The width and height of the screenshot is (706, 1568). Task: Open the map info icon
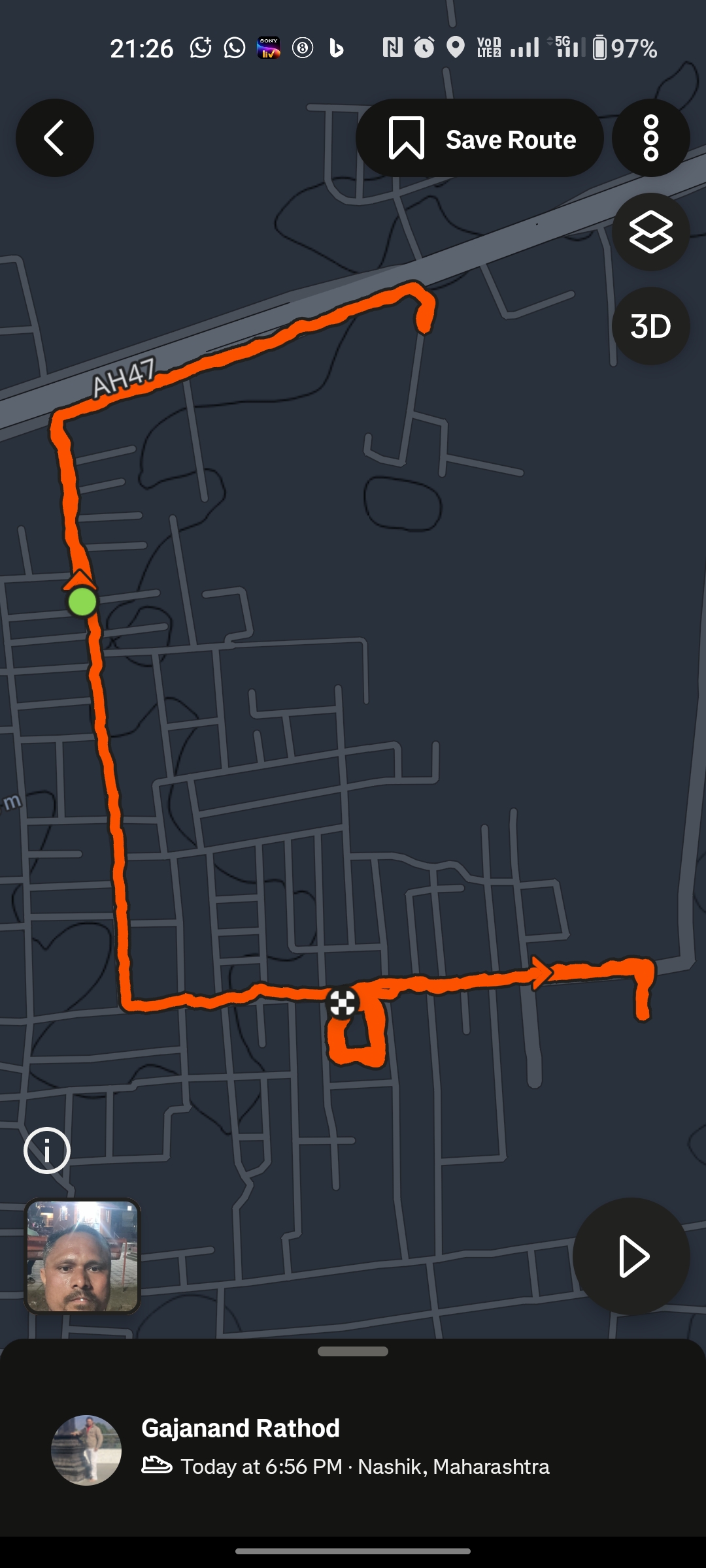point(47,1151)
